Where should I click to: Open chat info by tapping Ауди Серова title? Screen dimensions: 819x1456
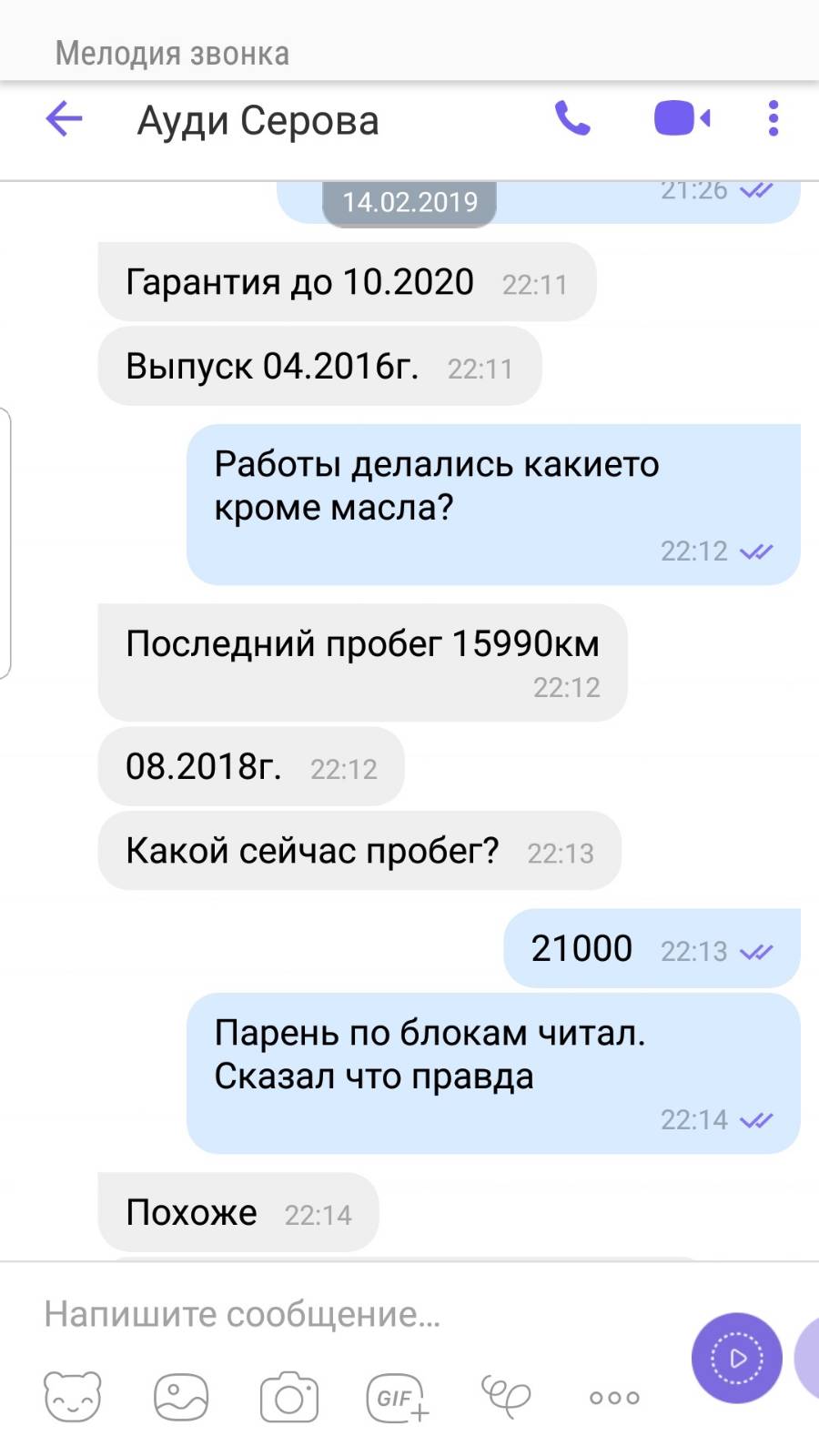258,120
